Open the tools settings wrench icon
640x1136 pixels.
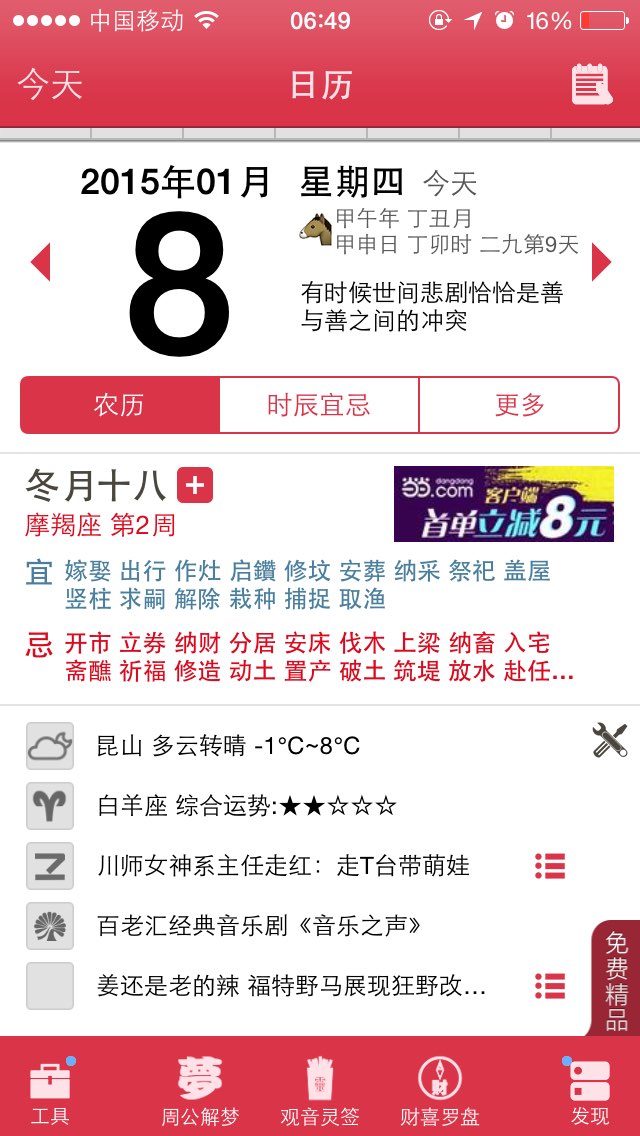[x=610, y=740]
